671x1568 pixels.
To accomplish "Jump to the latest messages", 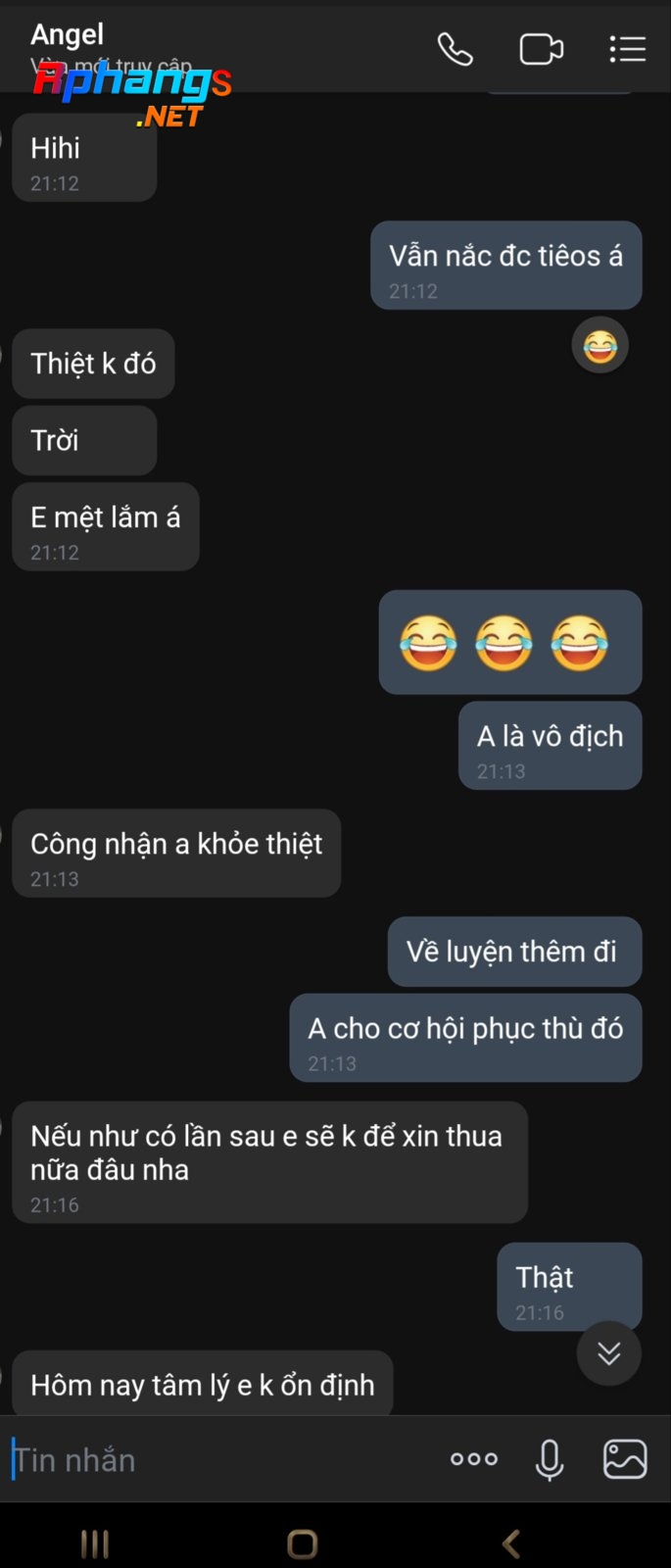I will click(608, 1353).
